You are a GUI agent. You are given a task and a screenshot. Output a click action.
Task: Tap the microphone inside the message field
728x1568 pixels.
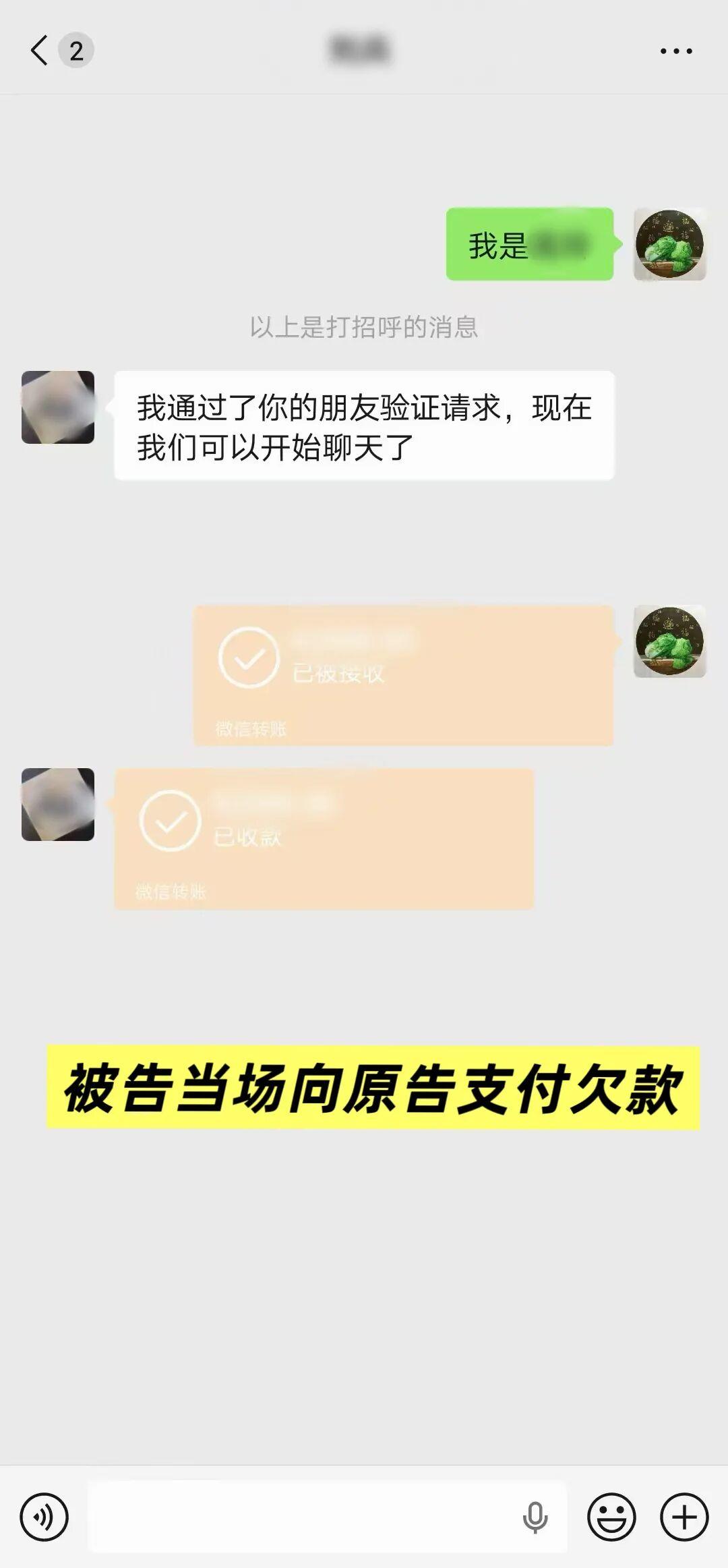tap(535, 1517)
